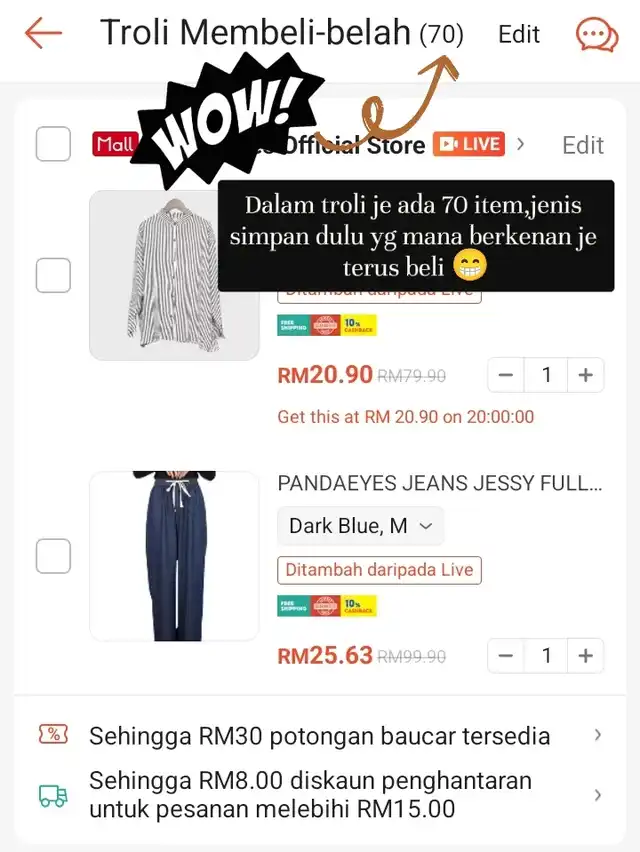This screenshot has height=852, width=640.
Task: Select all items from the Mall store
Action: tap(53, 144)
